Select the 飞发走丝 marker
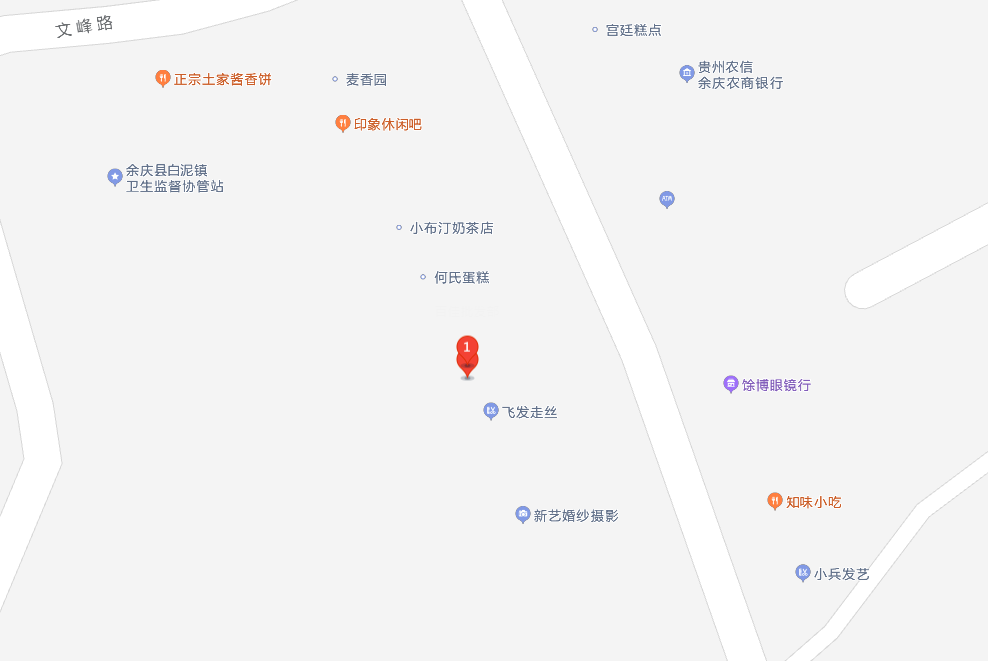This screenshot has height=661, width=988. (x=491, y=410)
